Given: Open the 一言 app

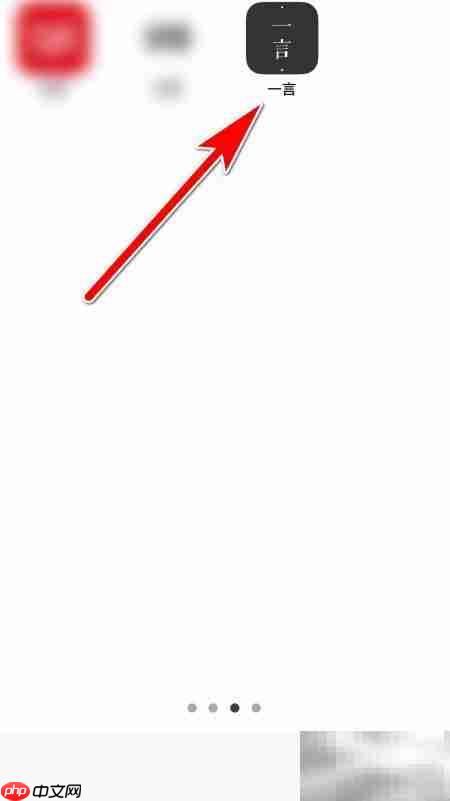Looking at the screenshot, I should coord(282,38).
